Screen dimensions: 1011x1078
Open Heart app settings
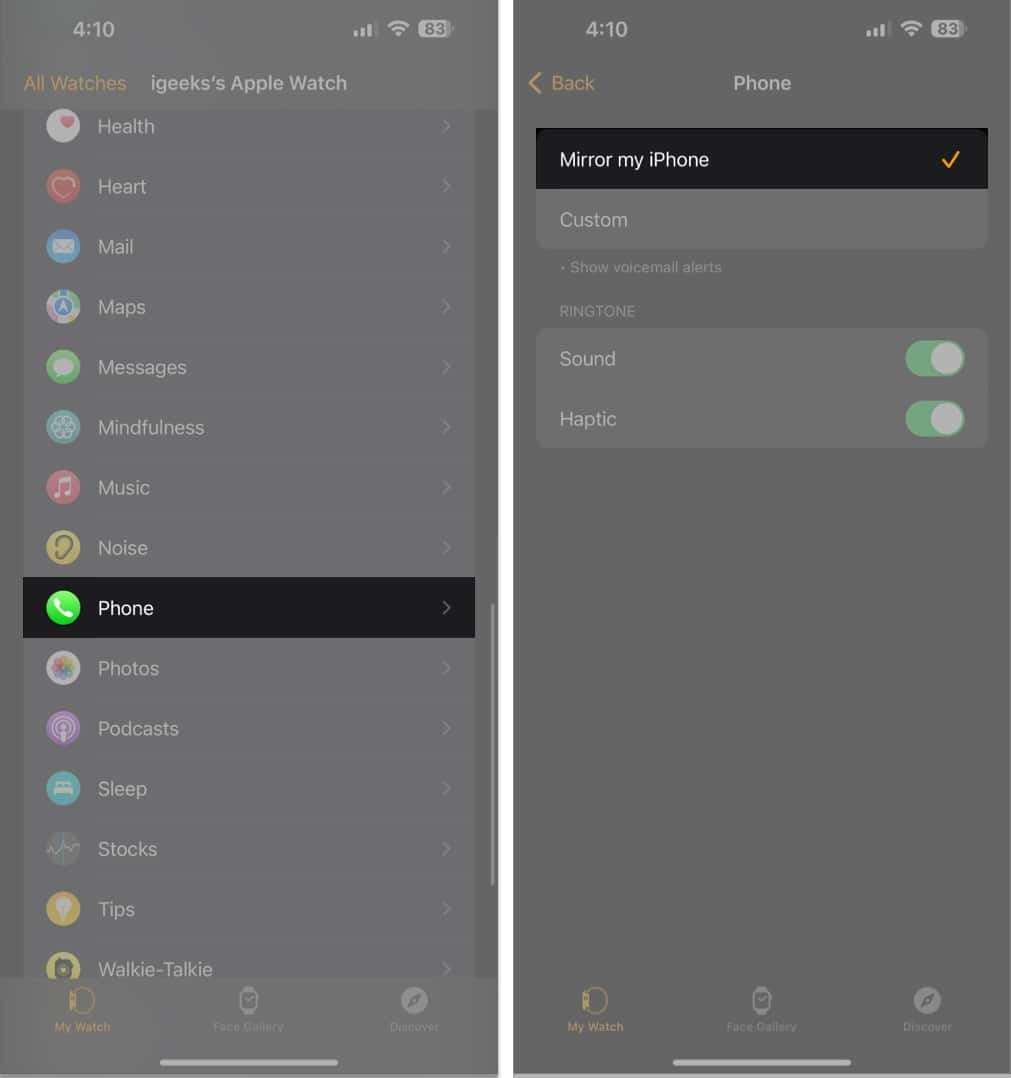click(248, 187)
